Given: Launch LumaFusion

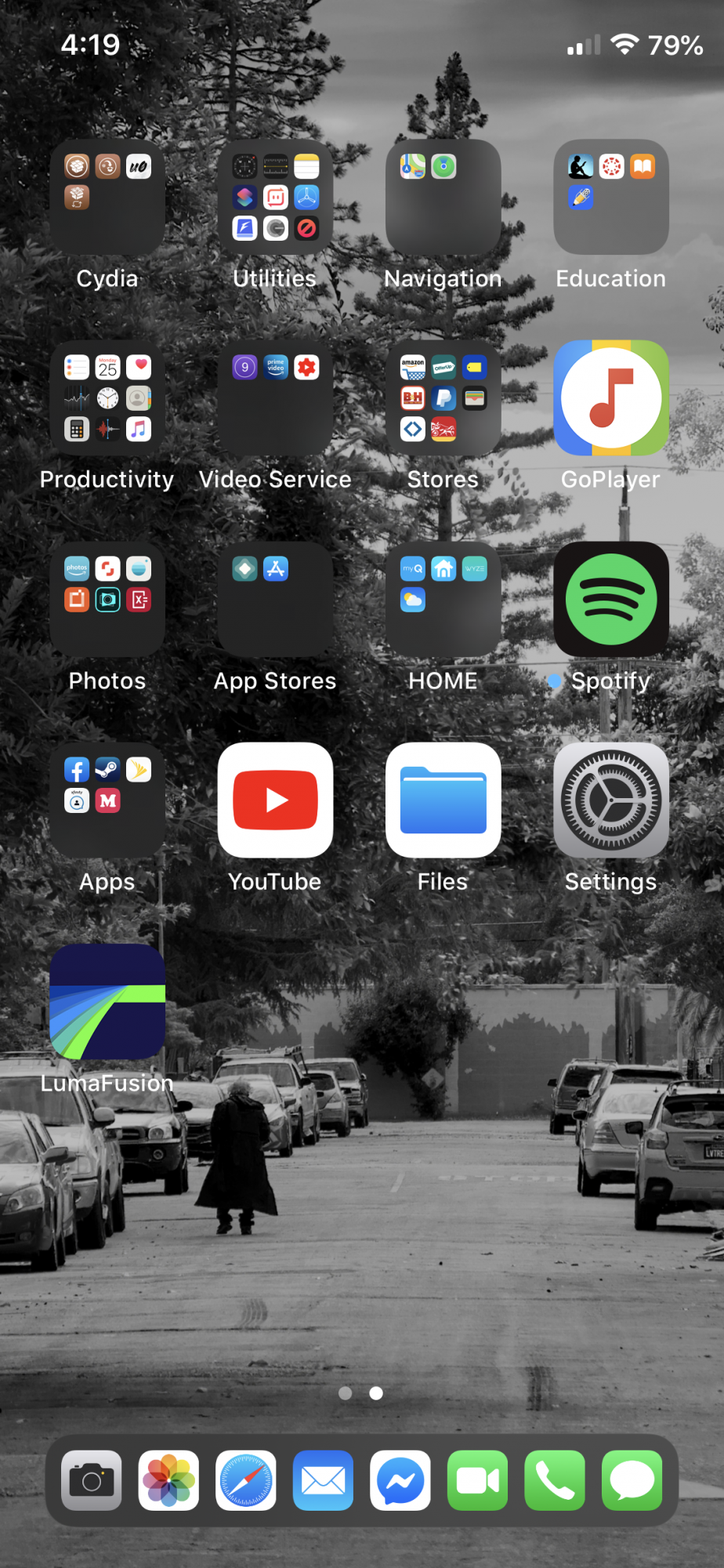Looking at the screenshot, I should [x=107, y=1002].
